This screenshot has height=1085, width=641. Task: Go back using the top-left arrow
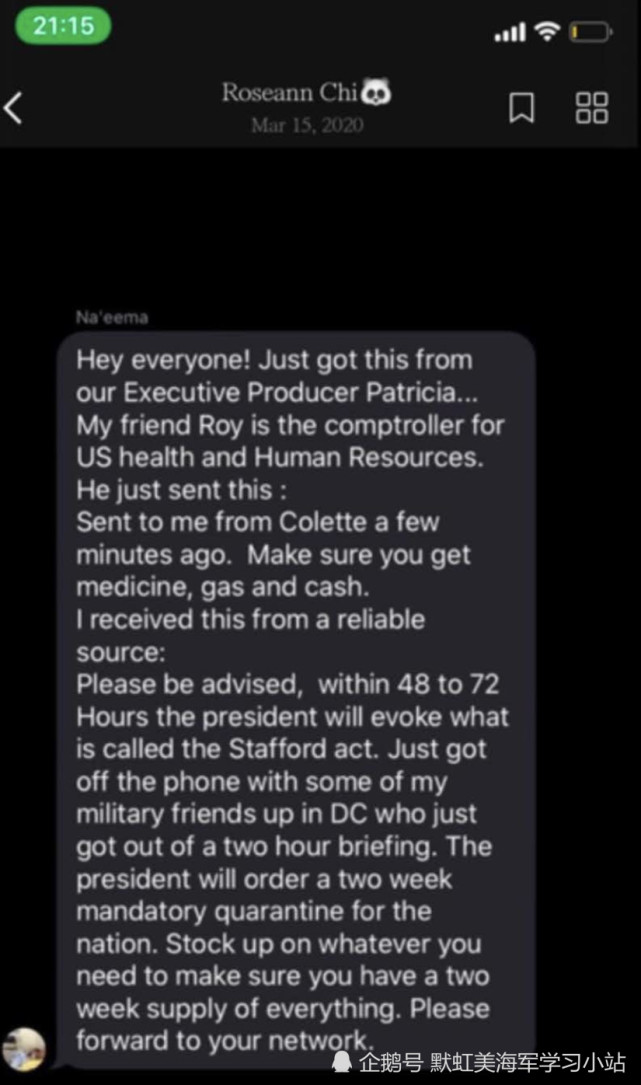12,108
